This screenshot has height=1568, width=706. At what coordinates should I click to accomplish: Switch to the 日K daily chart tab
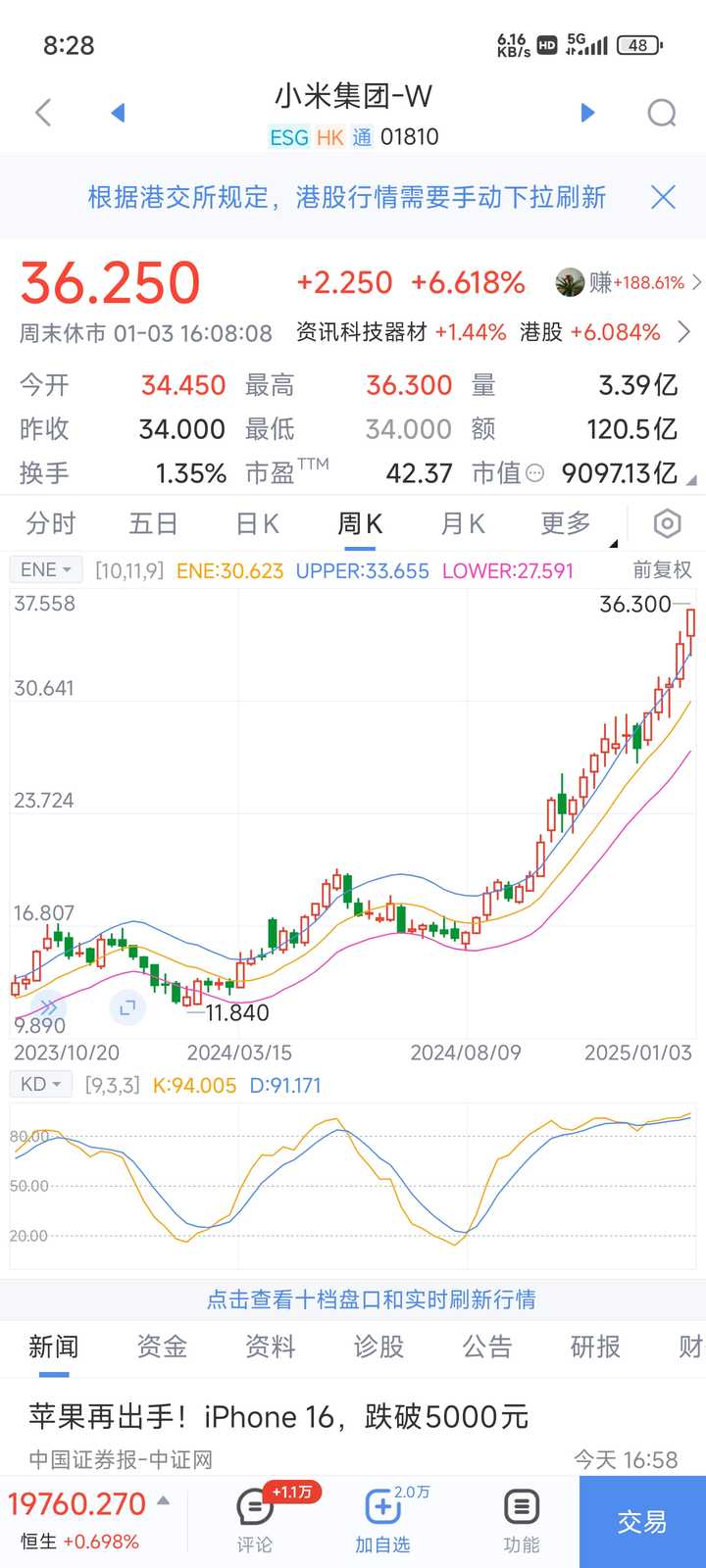point(255,523)
